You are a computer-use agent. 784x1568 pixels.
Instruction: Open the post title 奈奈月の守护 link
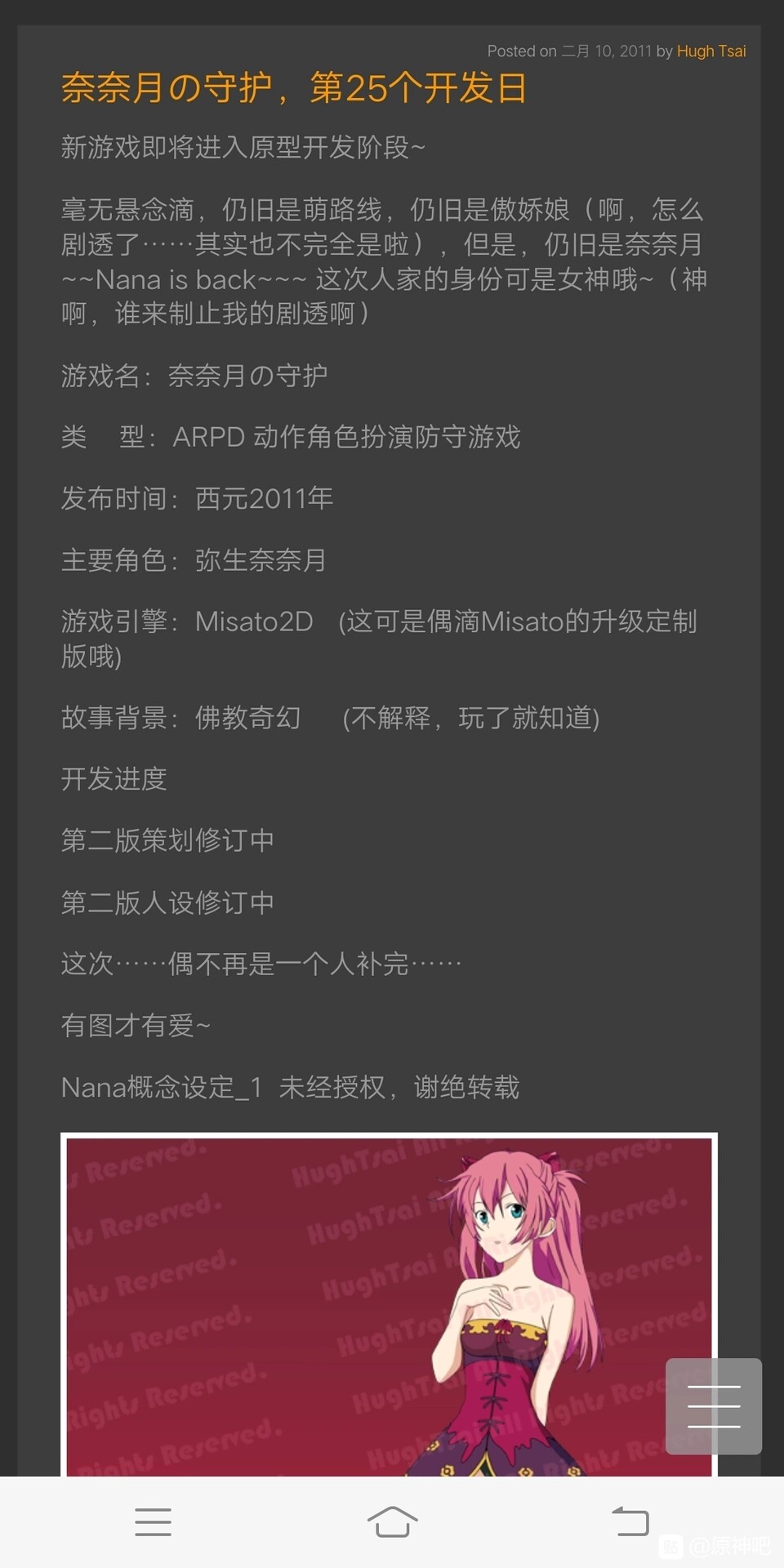[x=294, y=88]
